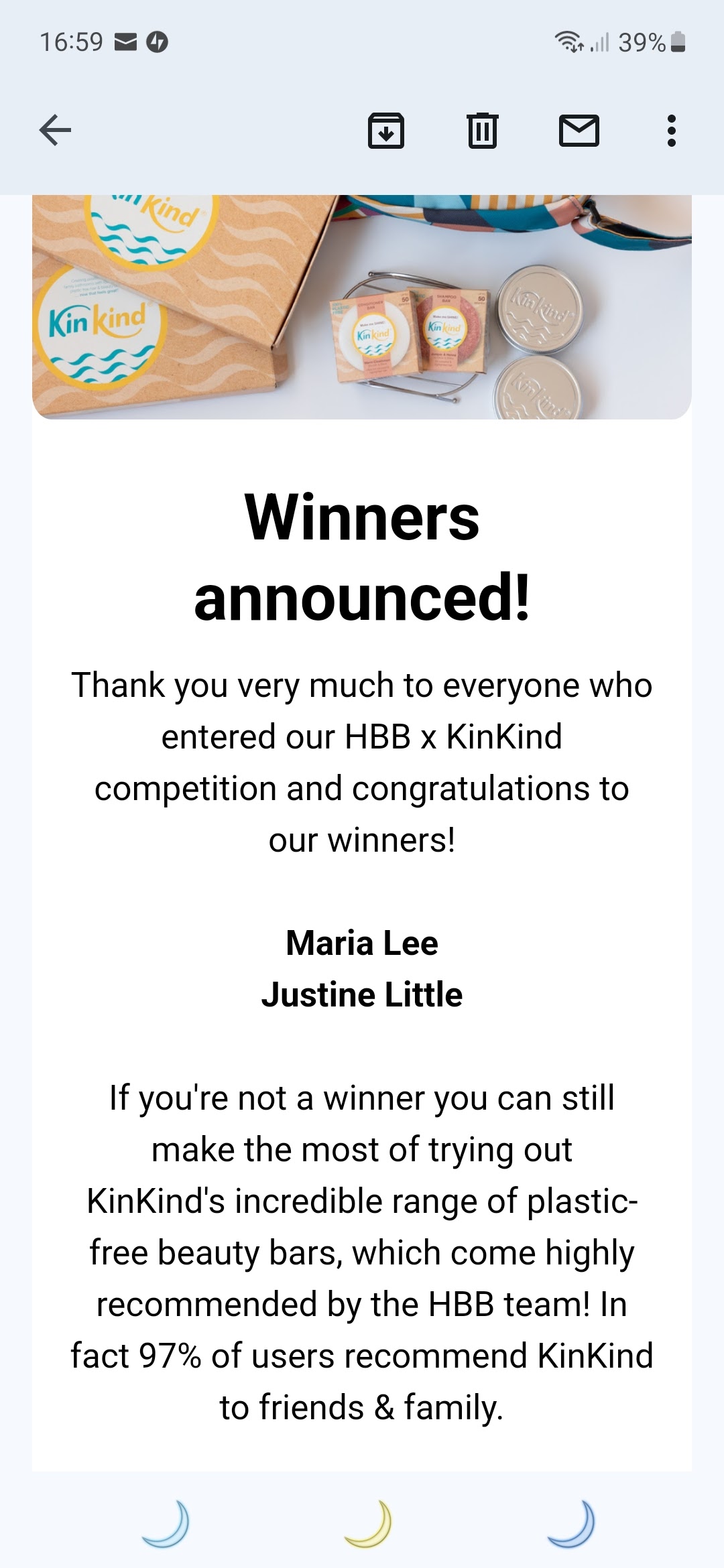The image size is (724, 1568).
Task: Go back to the inbox
Action: [55, 130]
